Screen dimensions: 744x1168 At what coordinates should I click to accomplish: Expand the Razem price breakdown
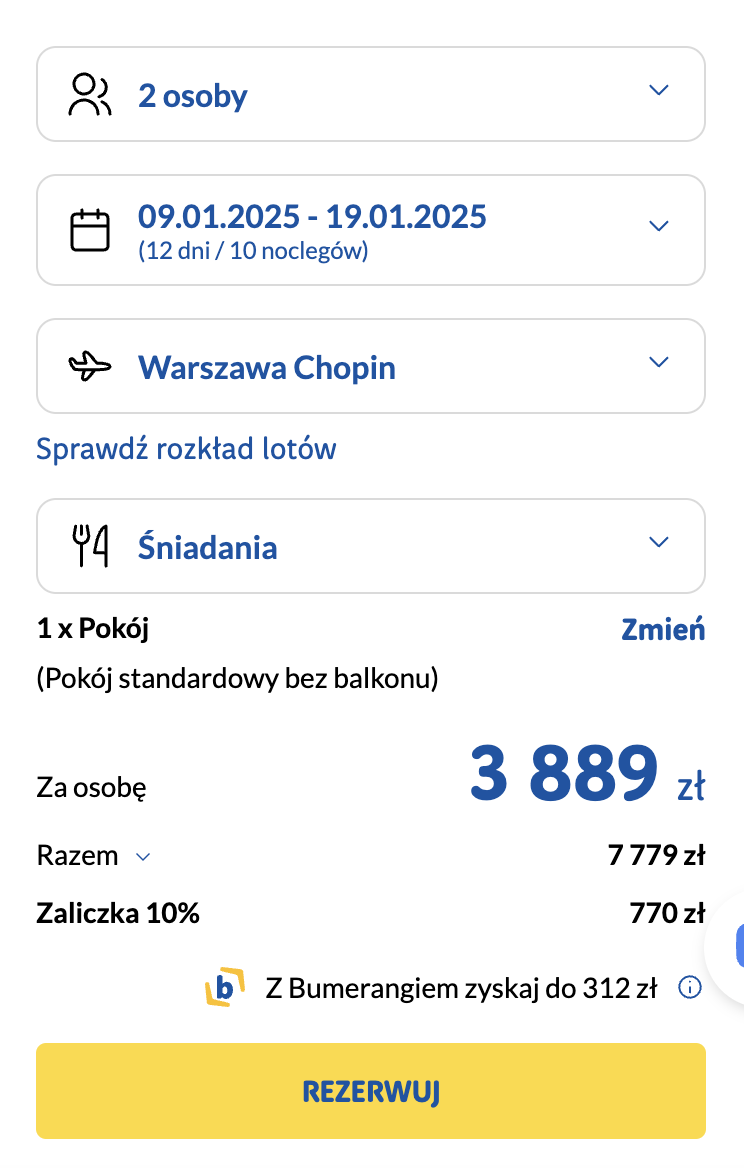(x=142, y=857)
